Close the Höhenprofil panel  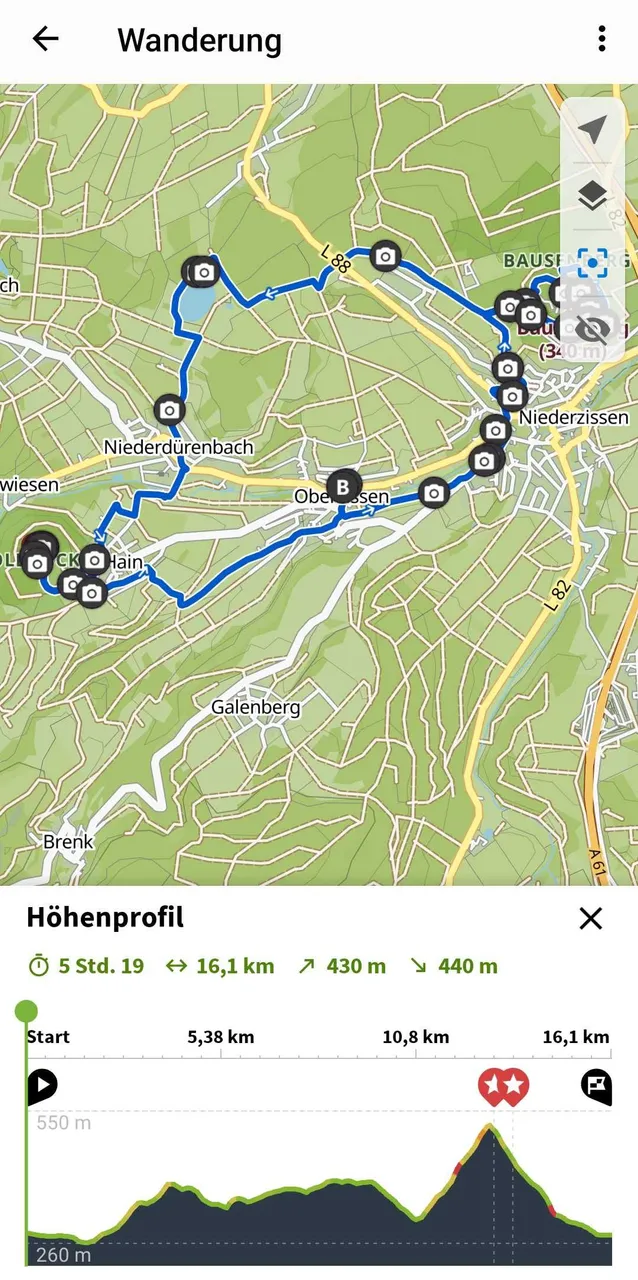click(591, 918)
